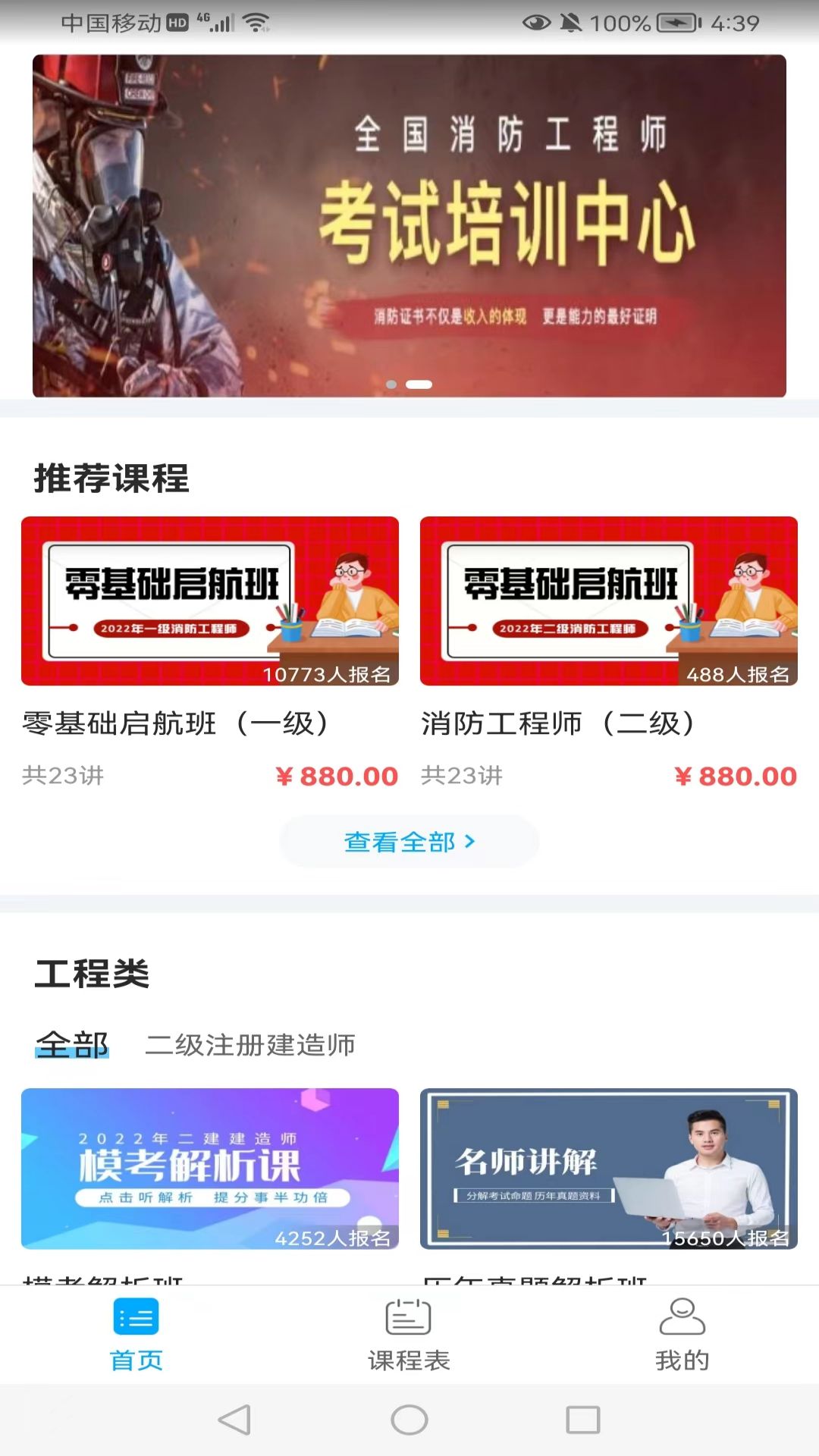The width and height of the screenshot is (819, 1456).
Task: Tap the system home button
Action: pos(409,1420)
